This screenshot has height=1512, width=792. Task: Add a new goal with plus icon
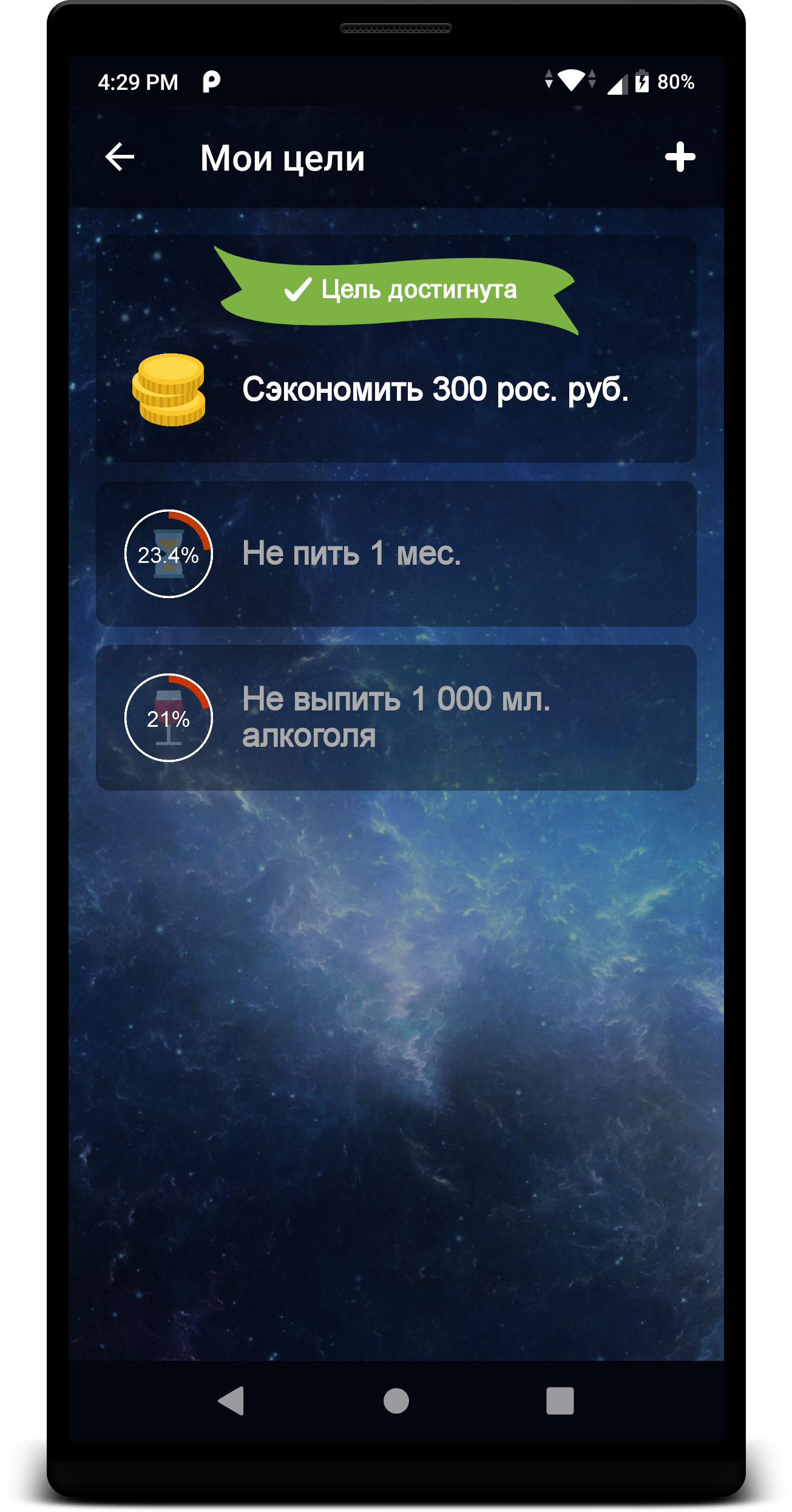pyautogui.click(x=680, y=157)
